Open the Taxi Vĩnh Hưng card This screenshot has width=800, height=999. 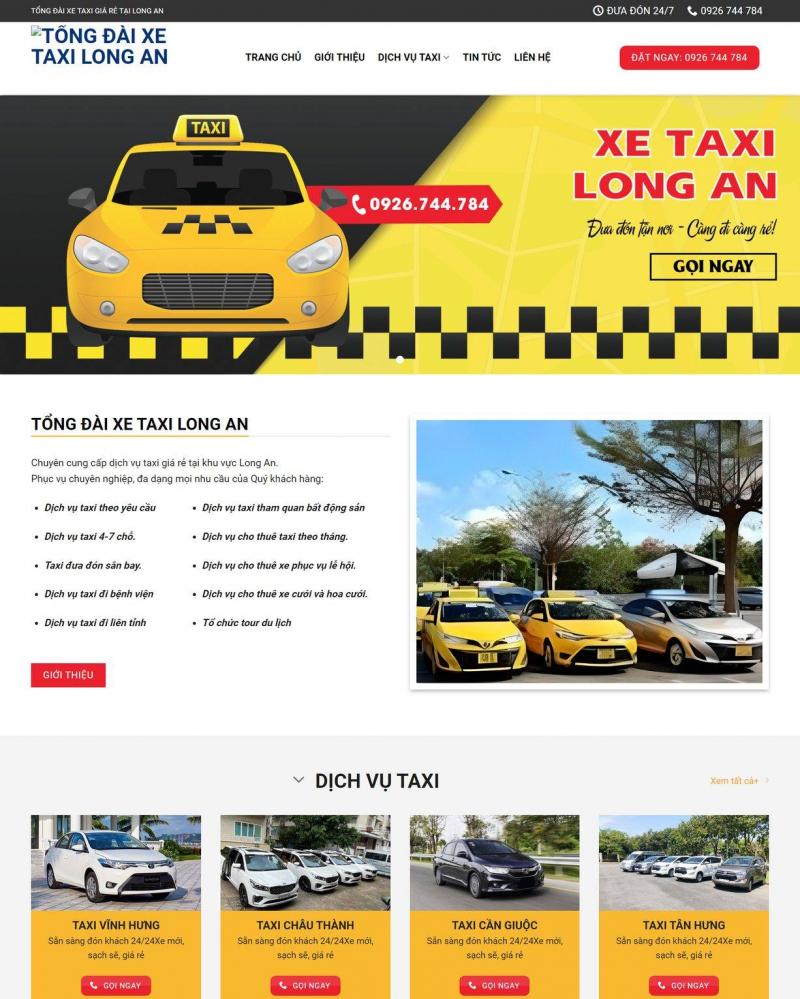[x=115, y=925]
